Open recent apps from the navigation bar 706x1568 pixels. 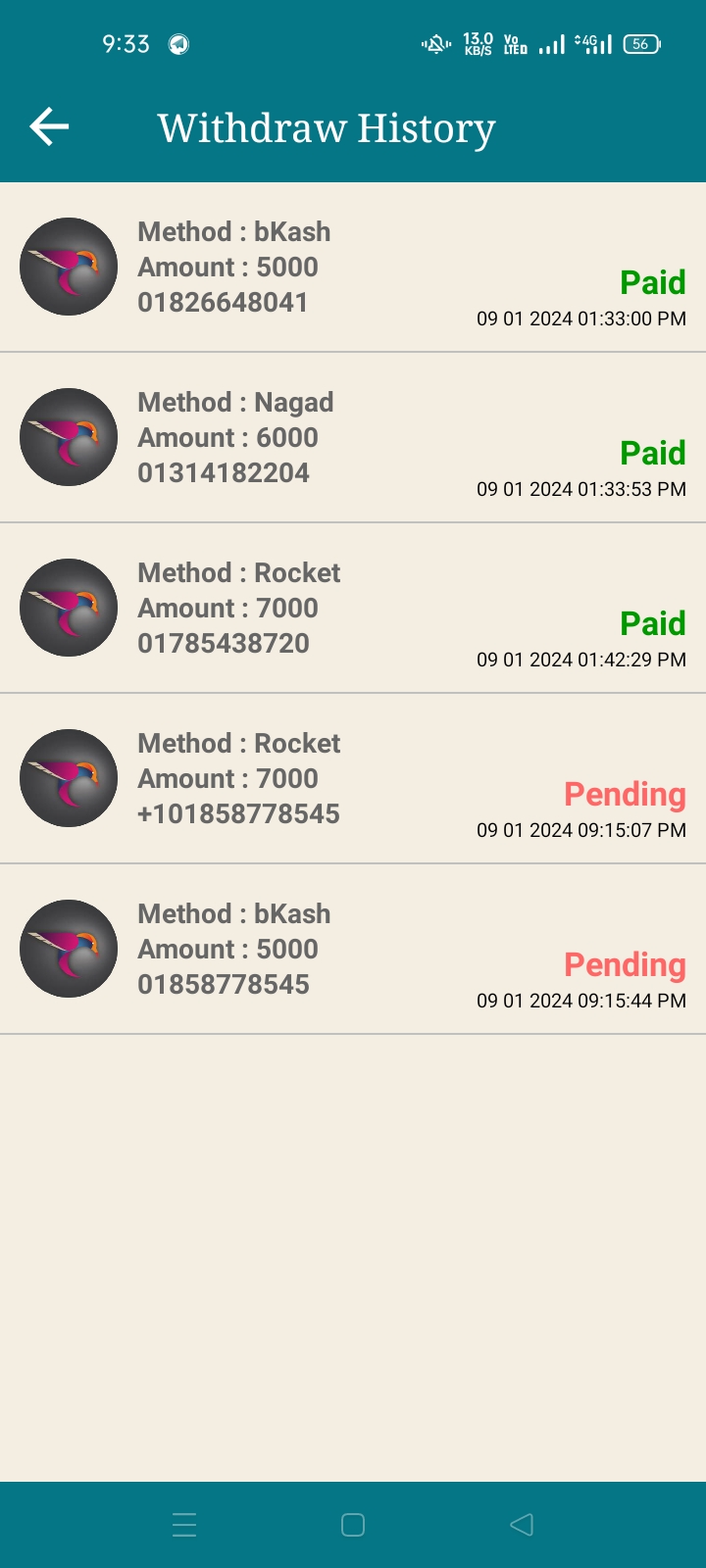(184, 1525)
